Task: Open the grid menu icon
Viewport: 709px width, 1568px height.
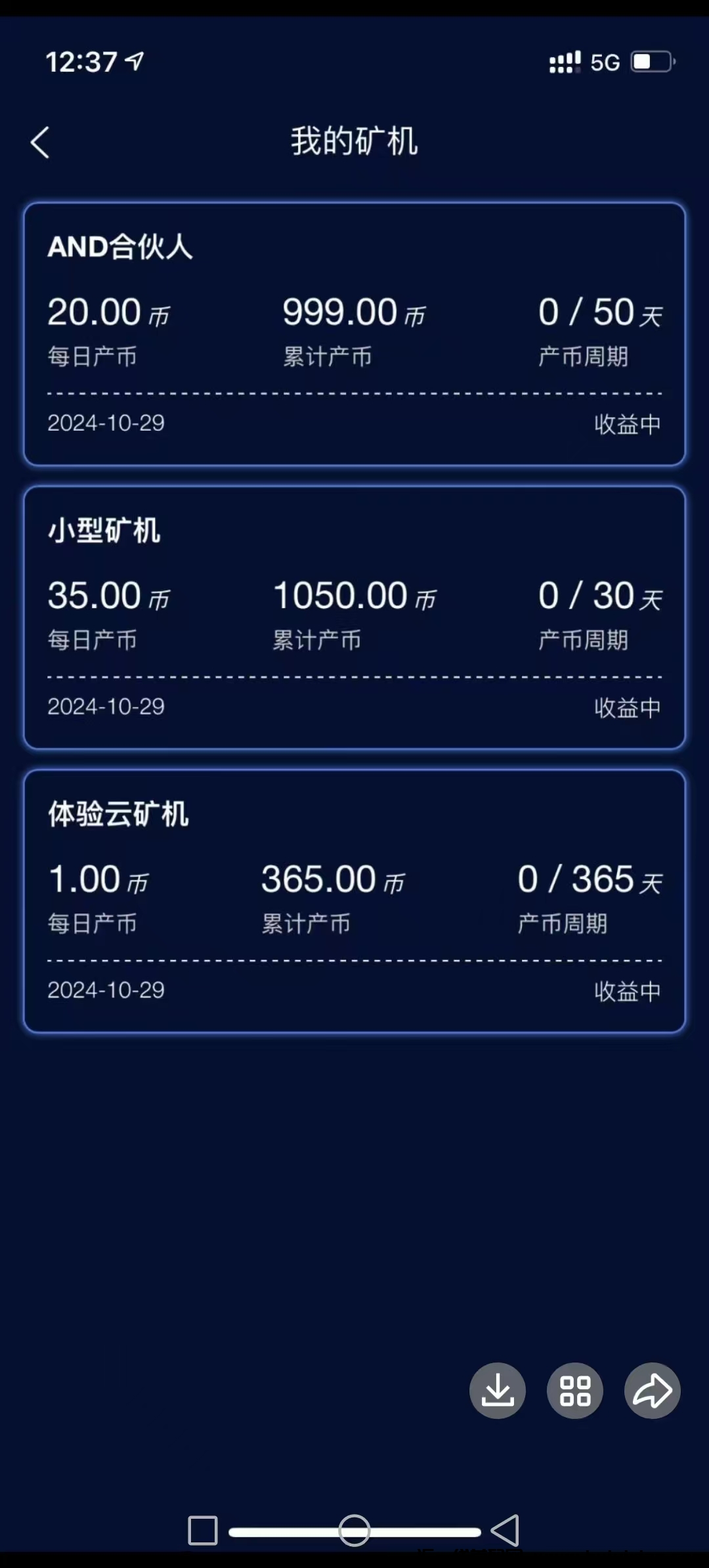Action: click(574, 1390)
